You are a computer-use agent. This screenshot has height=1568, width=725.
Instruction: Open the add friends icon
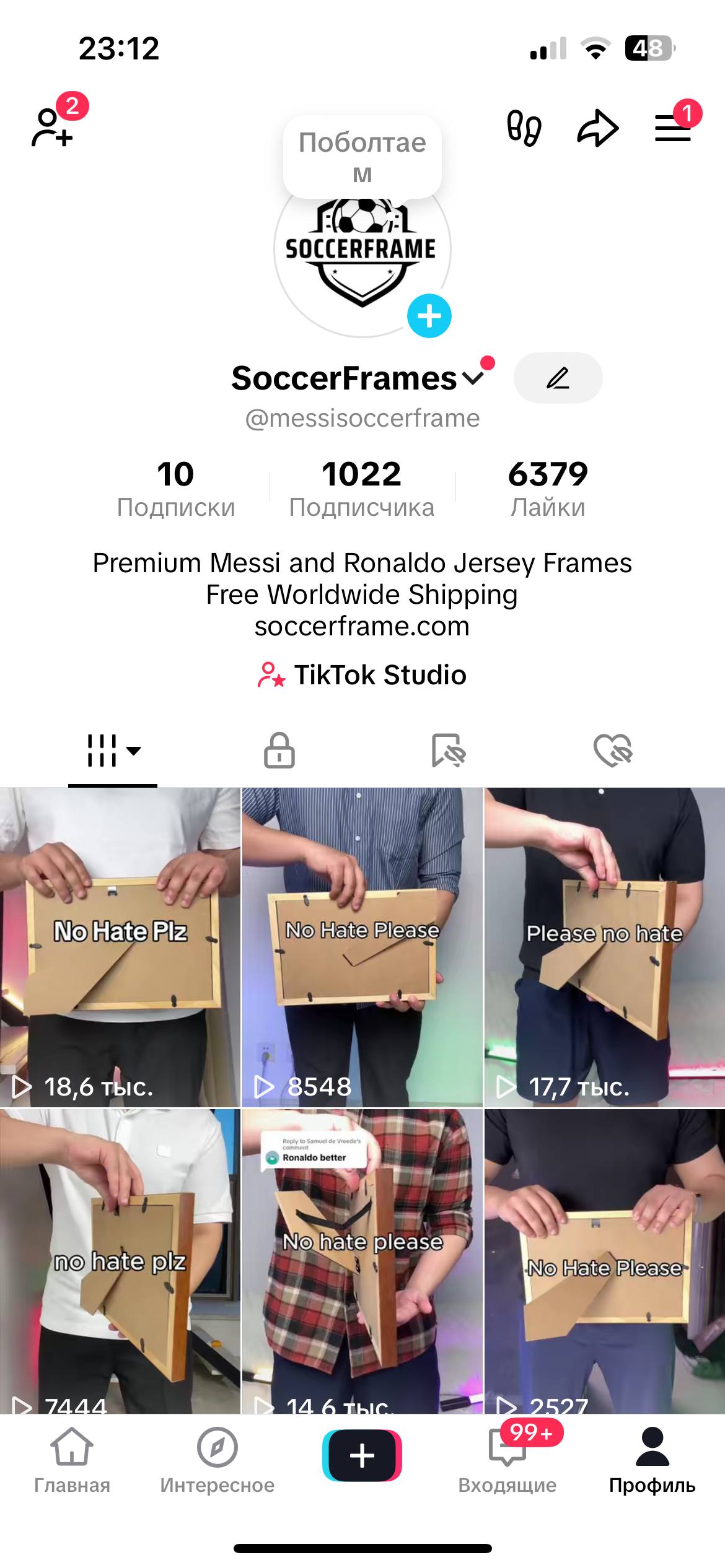tap(52, 127)
